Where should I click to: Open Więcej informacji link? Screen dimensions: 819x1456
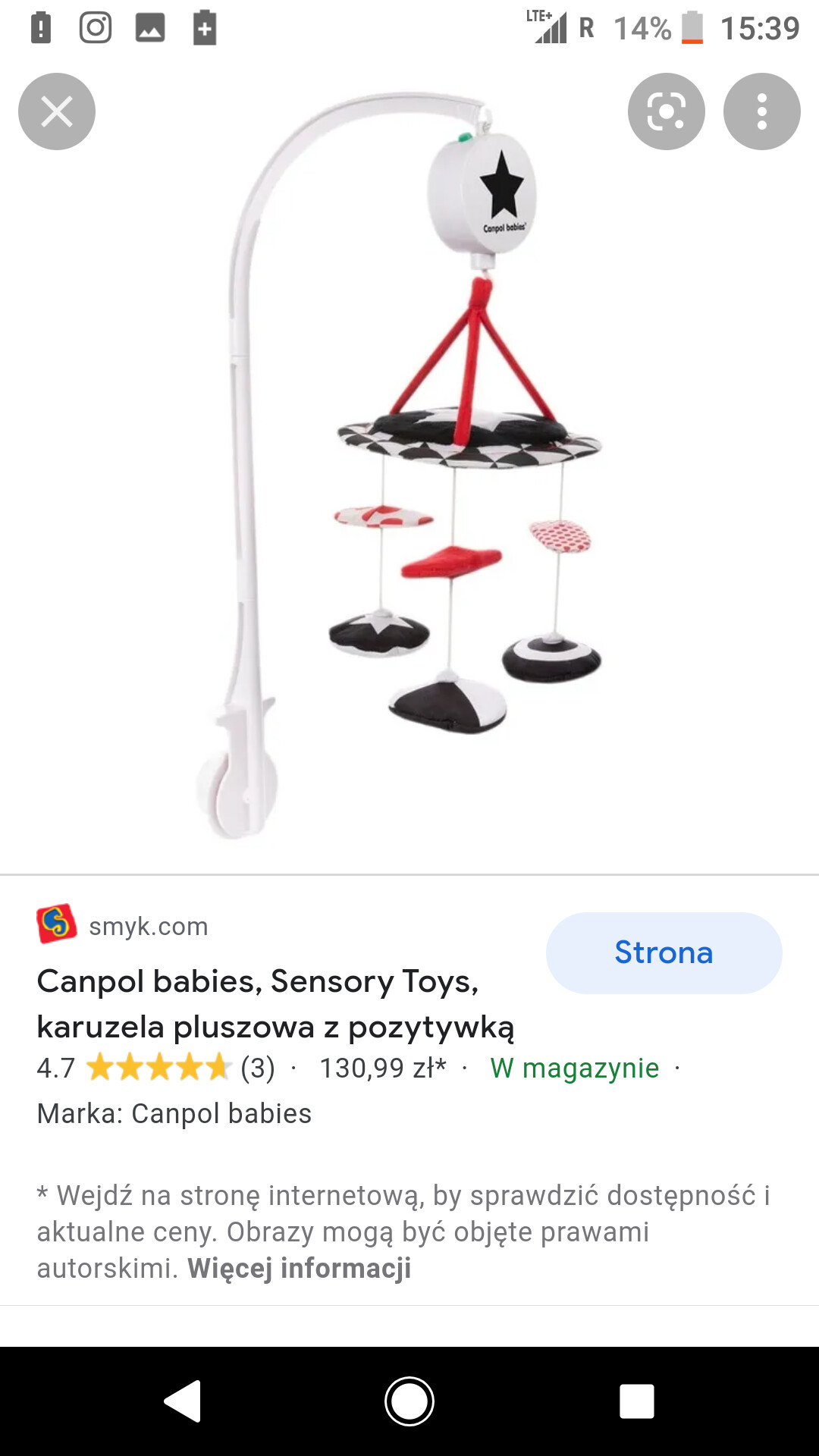[299, 1268]
